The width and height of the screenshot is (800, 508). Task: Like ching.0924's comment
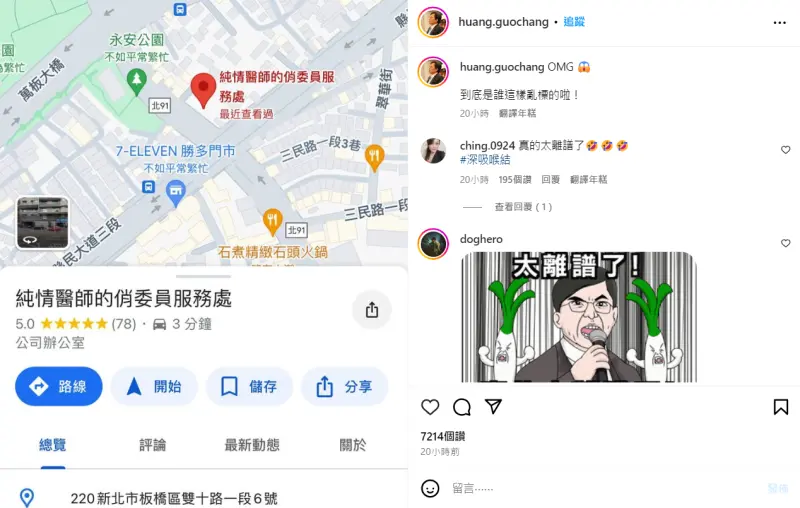(785, 150)
